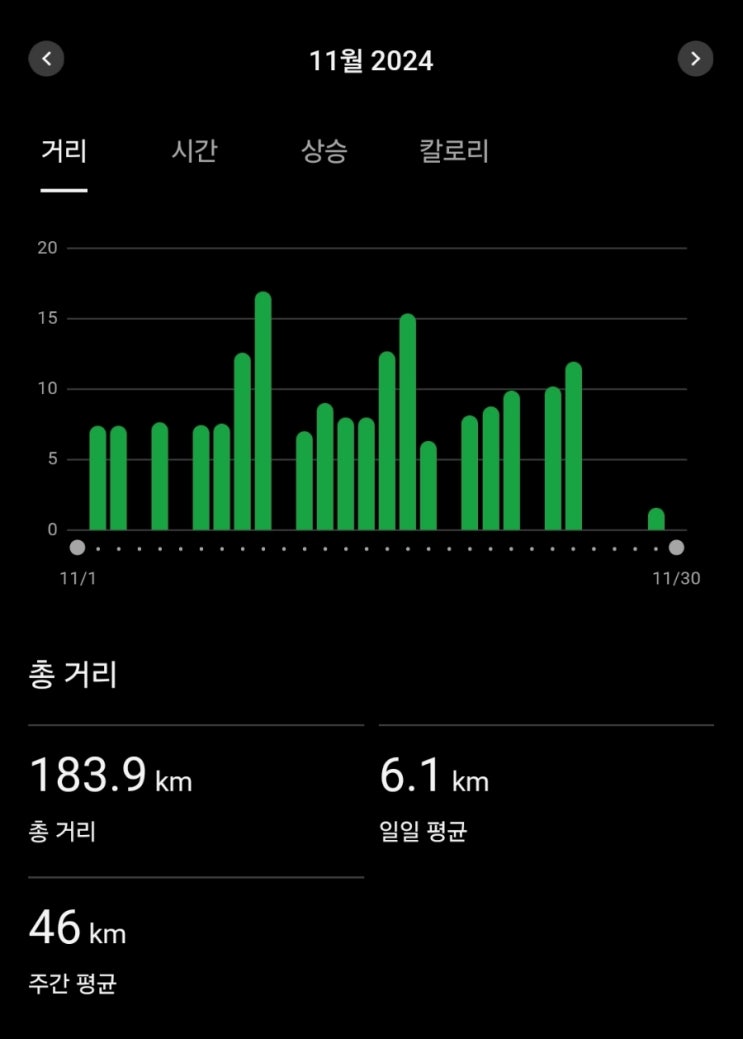Open the 상승 tab
Image resolution: width=743 pixels, height=1039 pixels.
324,152
